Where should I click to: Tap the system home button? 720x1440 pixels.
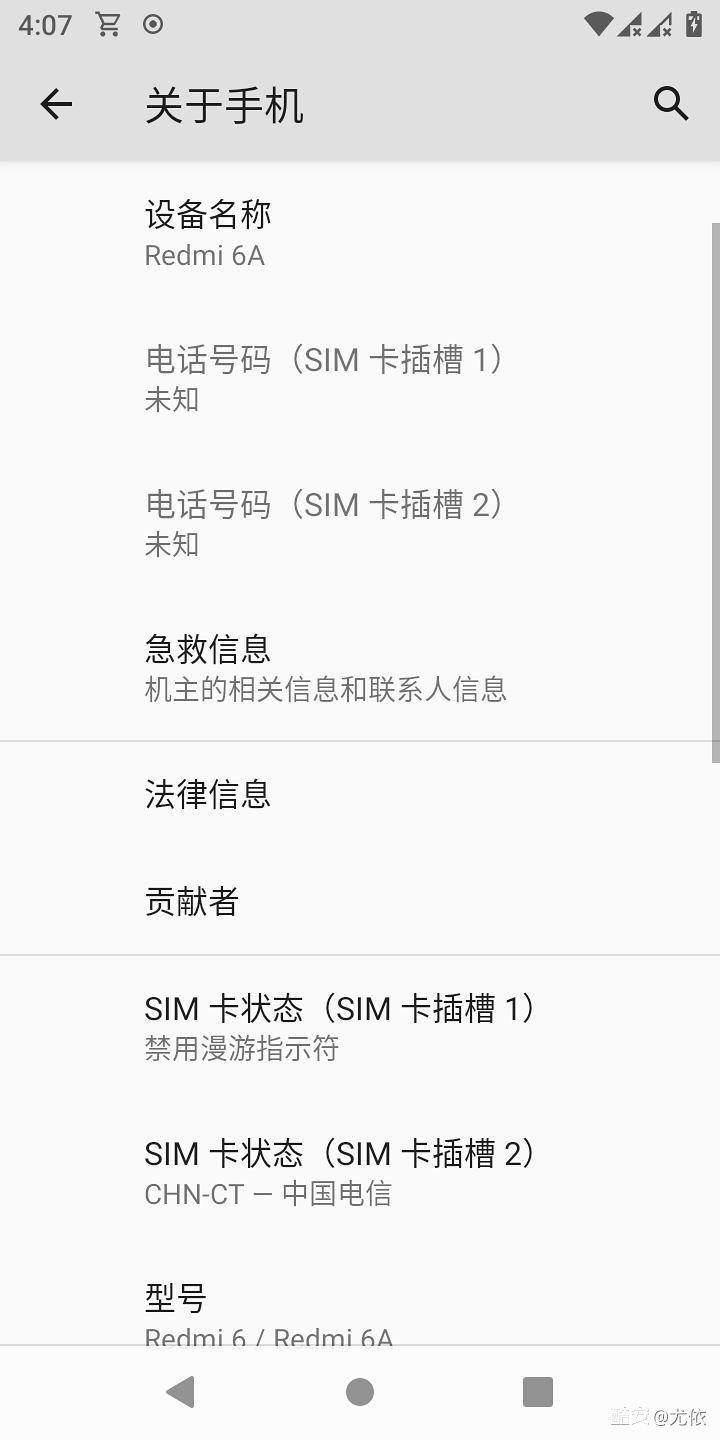pyautogui.click(x=360, y=1392)
